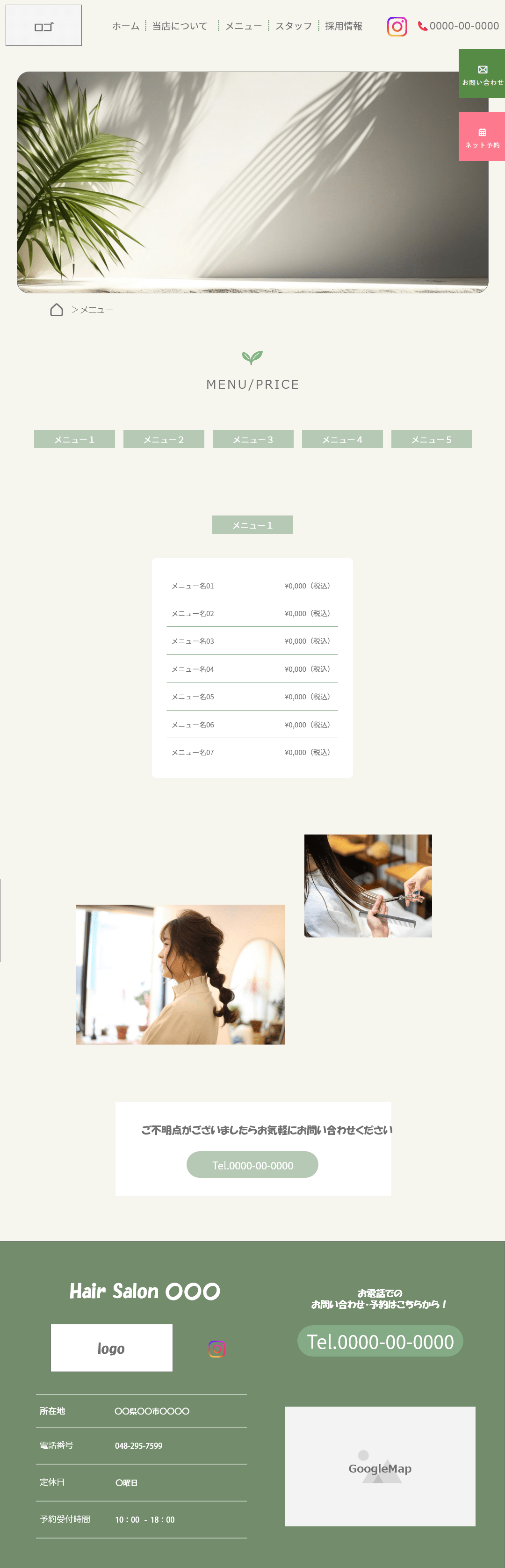
Task: Go to 当店について page
Action: click(x=180, y=26)
